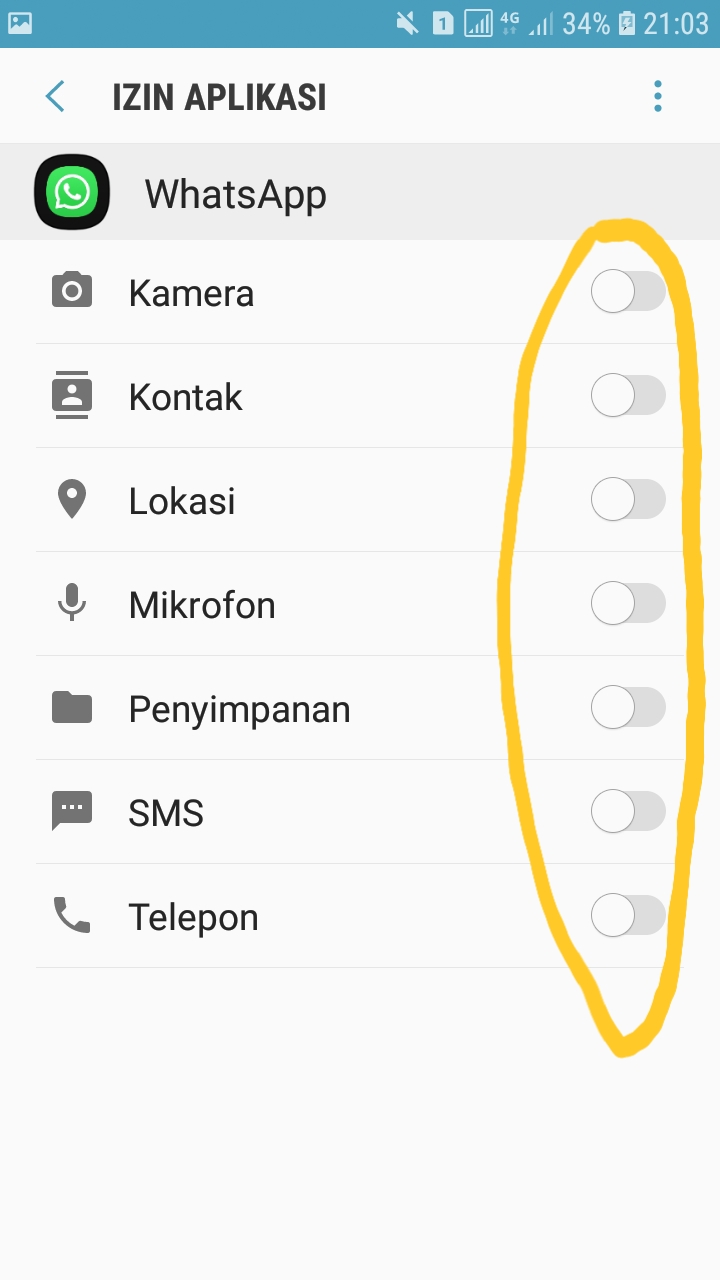Screen dimensions: 720x1280
Task: Enable the Kamera permission switch
Action: tap(628, 292)
